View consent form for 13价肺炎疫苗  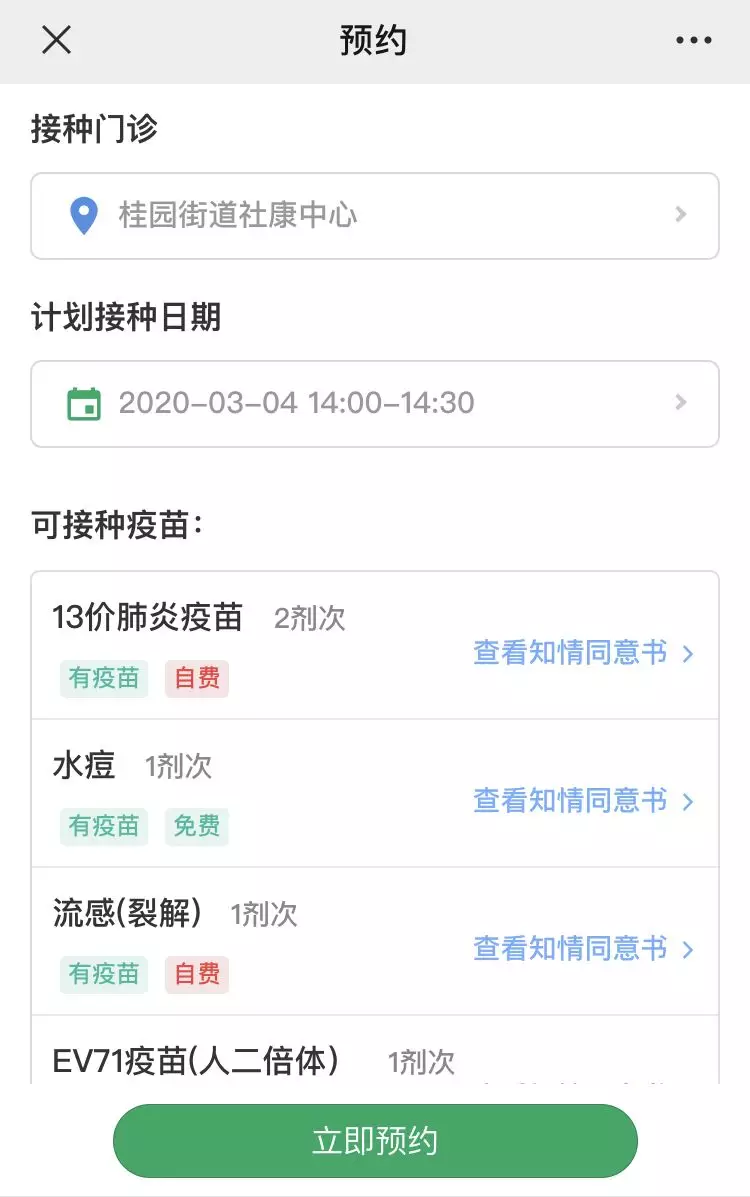[583, 653]
